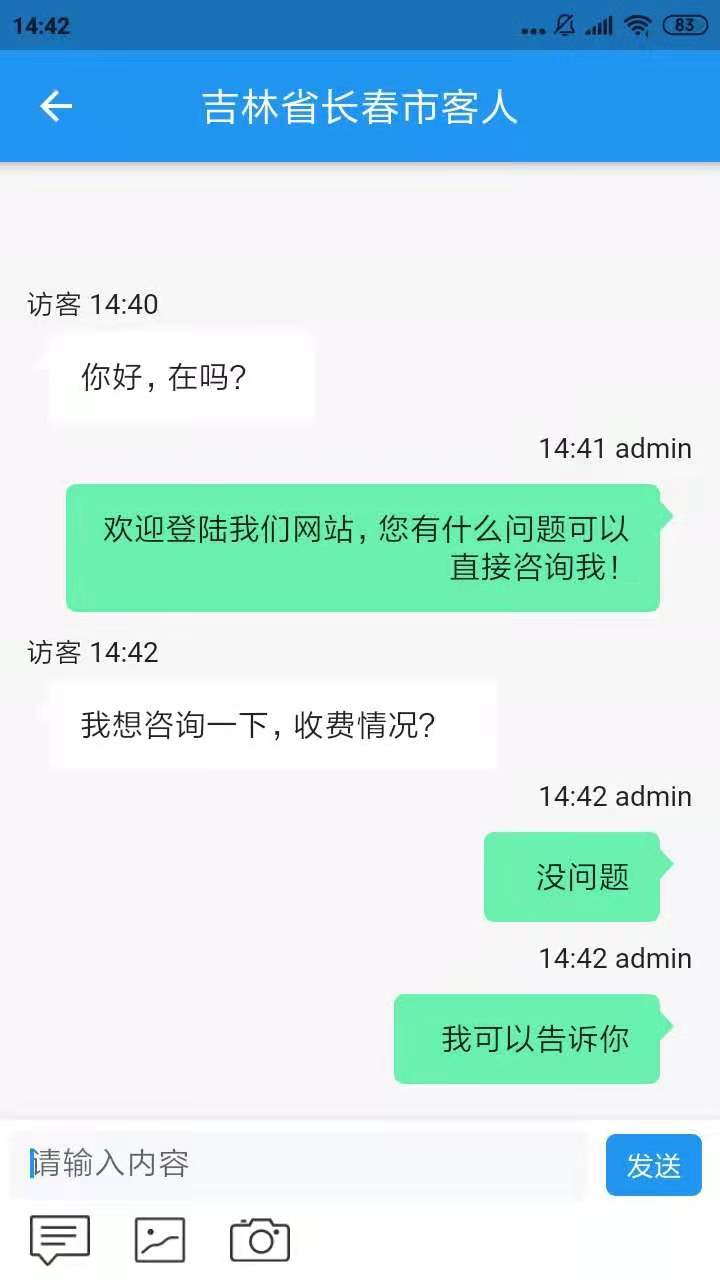720x1280 pixels.
Task: Tap the chat title 吉林省长春市客人
Action: pyautogui.click(x=360, y=107)
